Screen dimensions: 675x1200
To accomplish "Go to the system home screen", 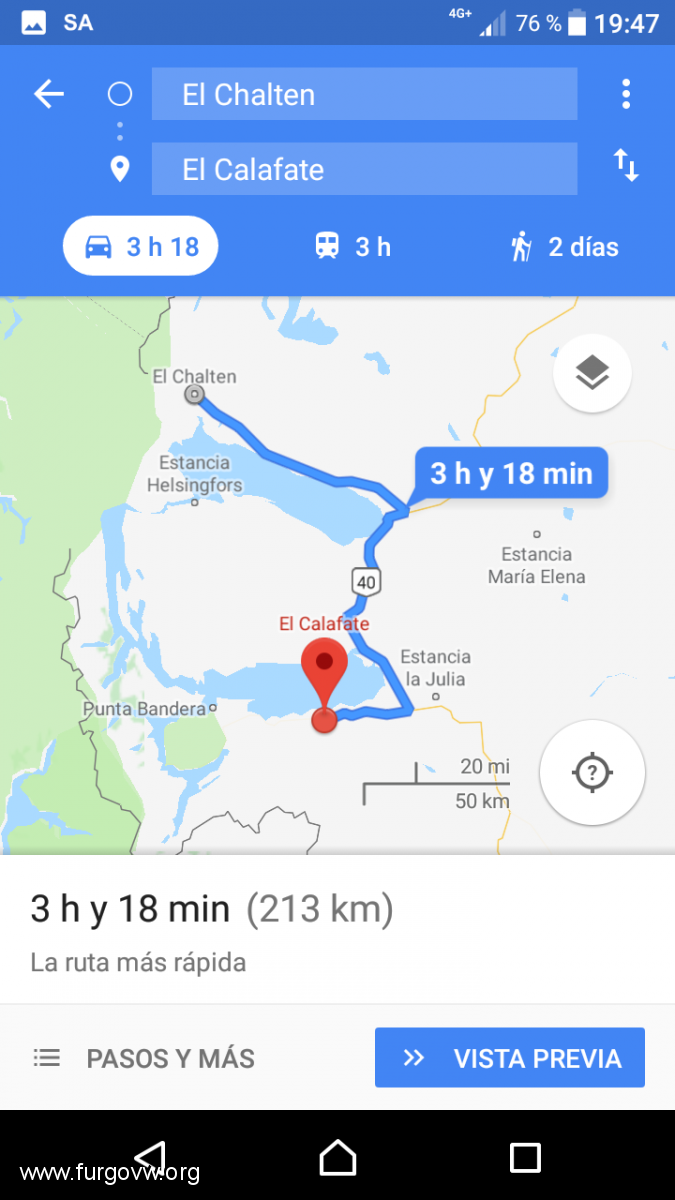I will point(337,1157).
